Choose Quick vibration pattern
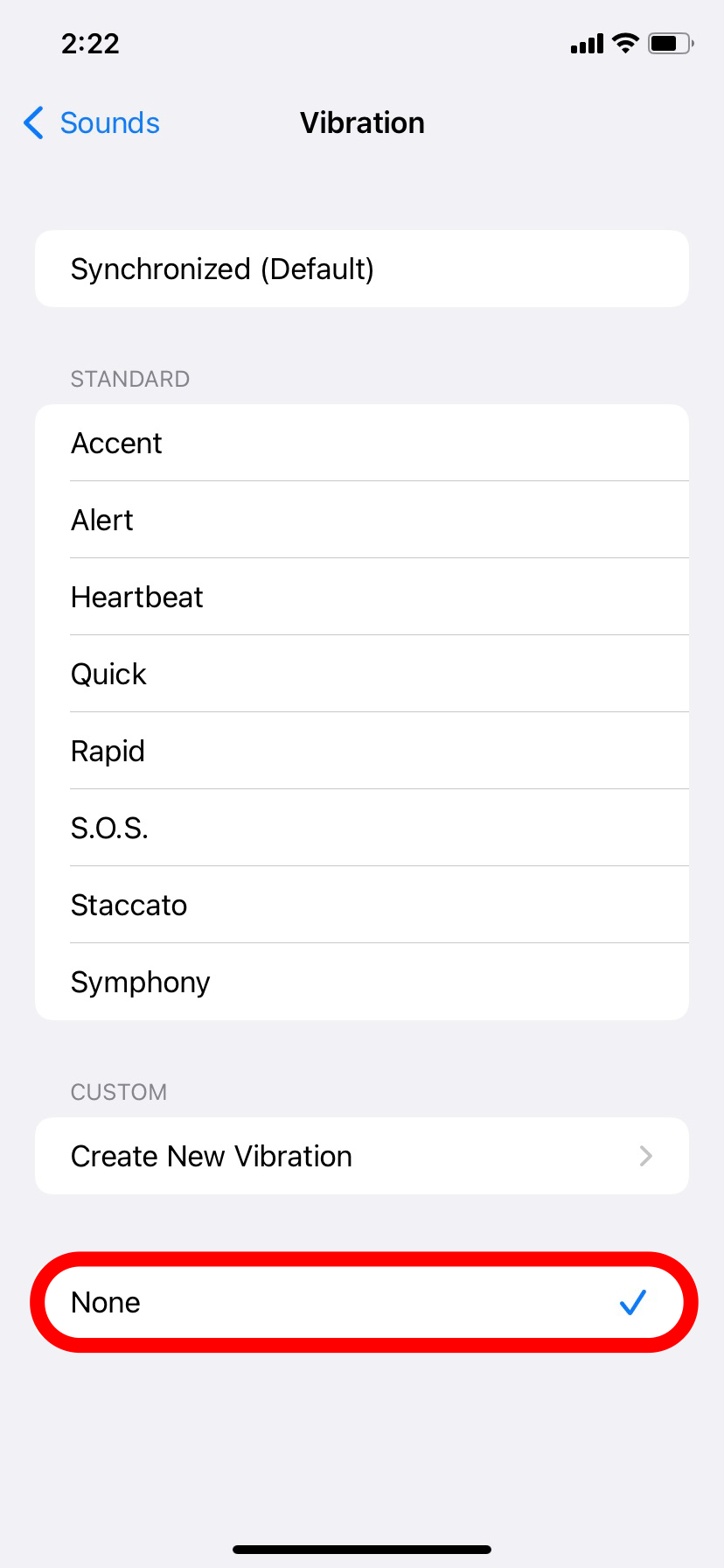Image resolution: width=724 pixels, height=1568 pixels. [x=362, y=674]
